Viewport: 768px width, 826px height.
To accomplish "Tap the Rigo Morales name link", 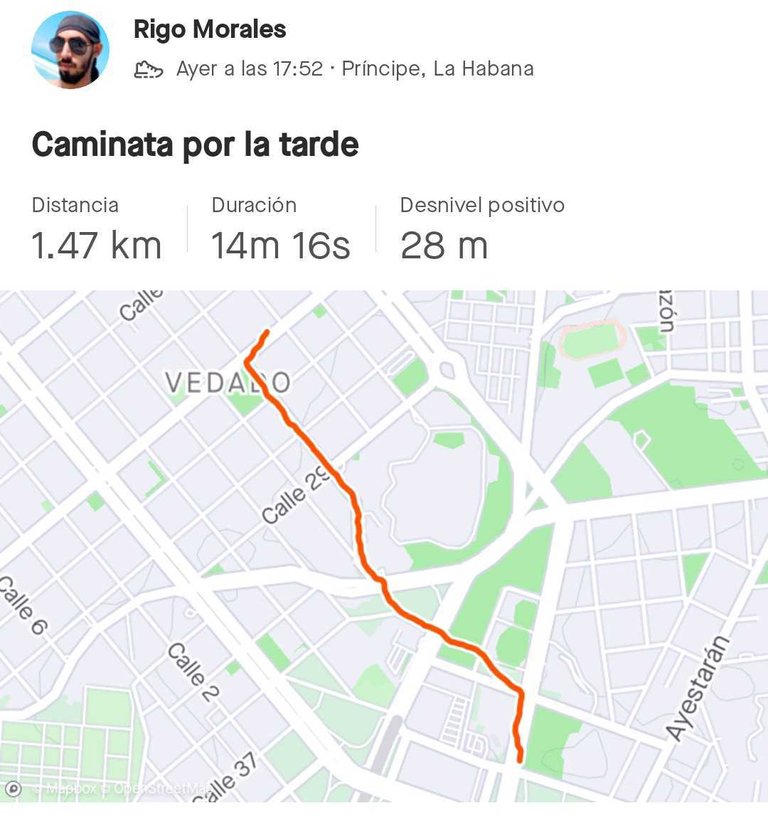I will [209, 30].
